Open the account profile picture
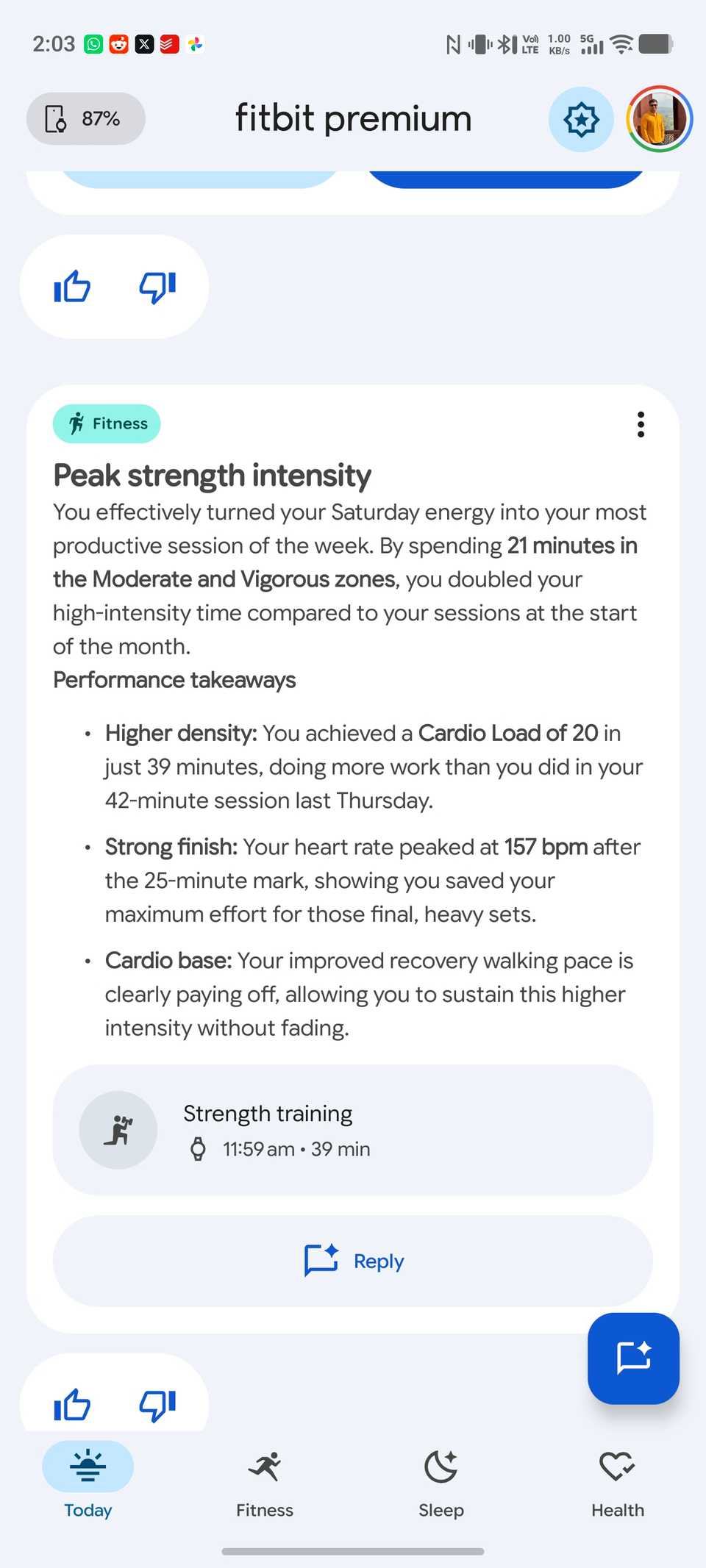The image size is (706, 1568). tap(659, 118)
